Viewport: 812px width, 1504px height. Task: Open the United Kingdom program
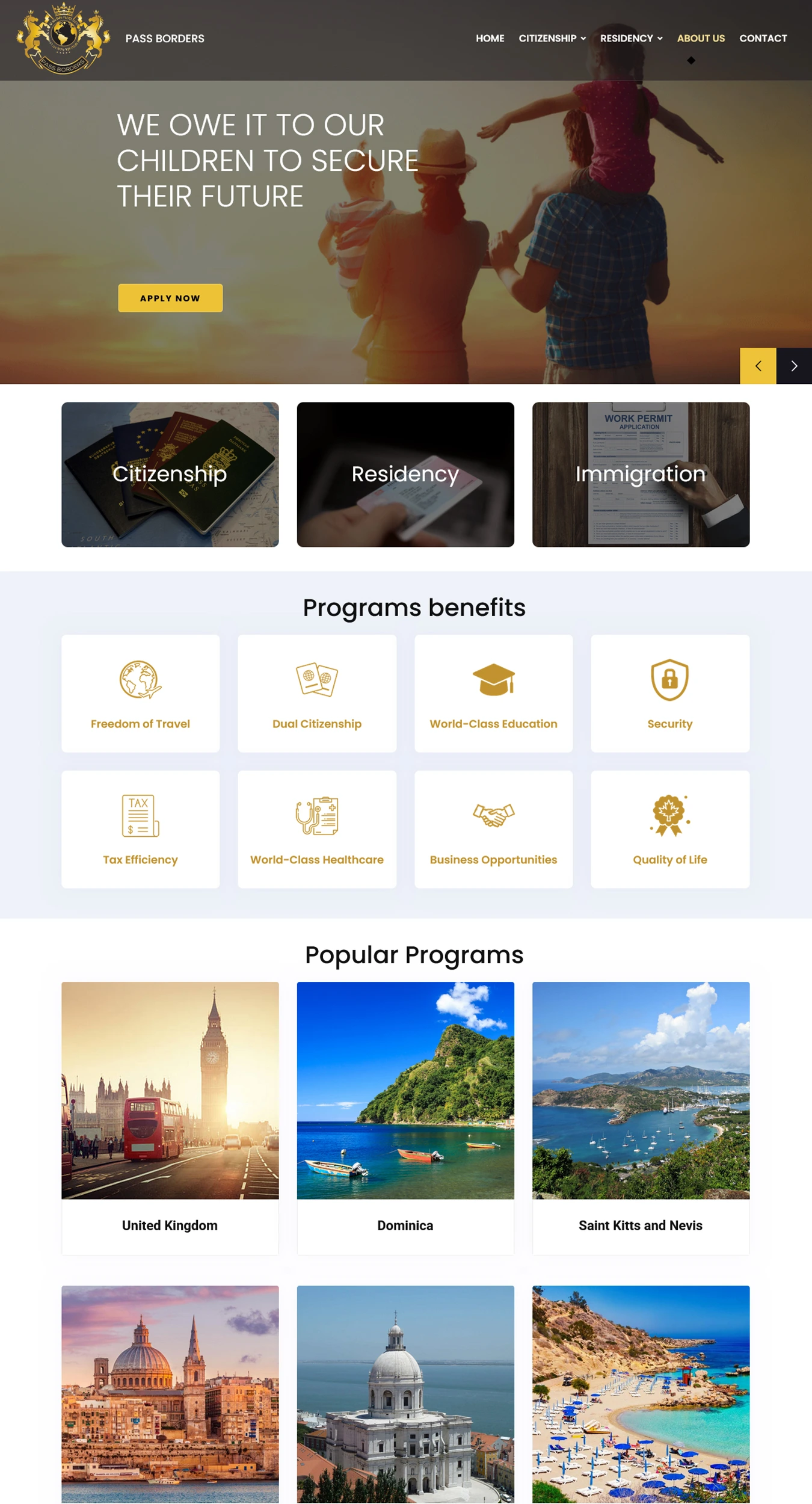(170, 1118)
